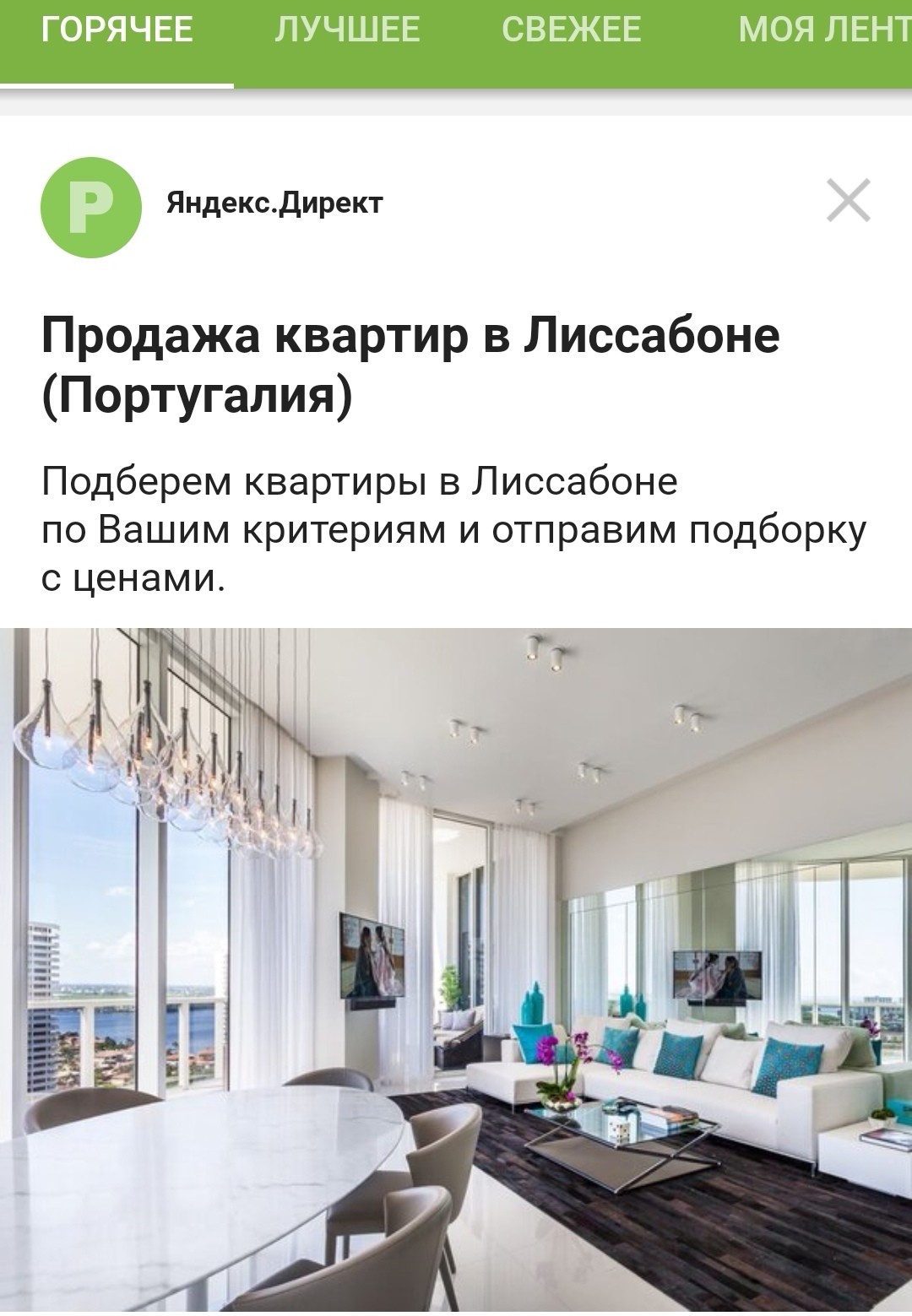The width and height of the screenshot is (912, 1316).
Task: Select the Моя лента tab
Action: (823, 31)
